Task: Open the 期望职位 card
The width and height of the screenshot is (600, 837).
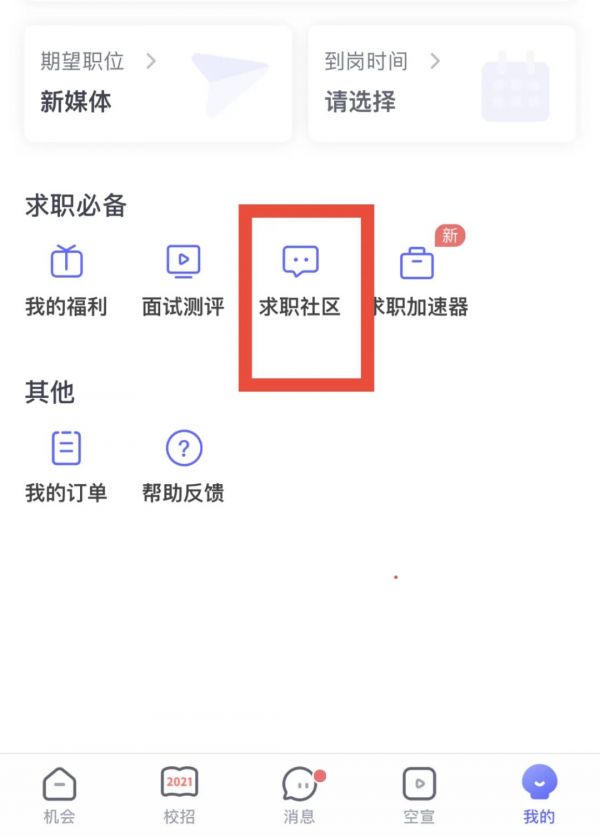Action: click(158, 83)
